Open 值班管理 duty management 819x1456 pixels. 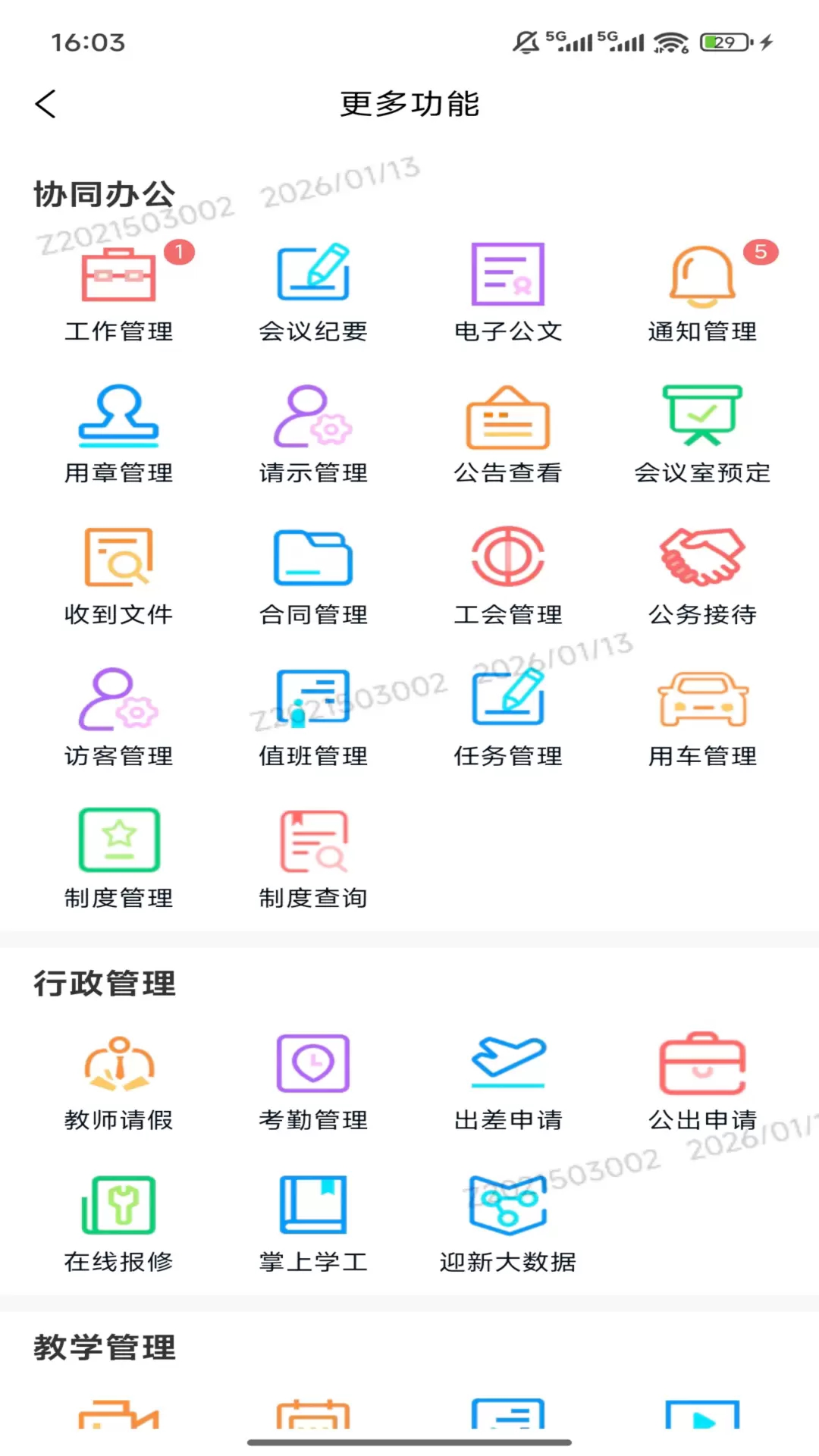coord(313,717)
